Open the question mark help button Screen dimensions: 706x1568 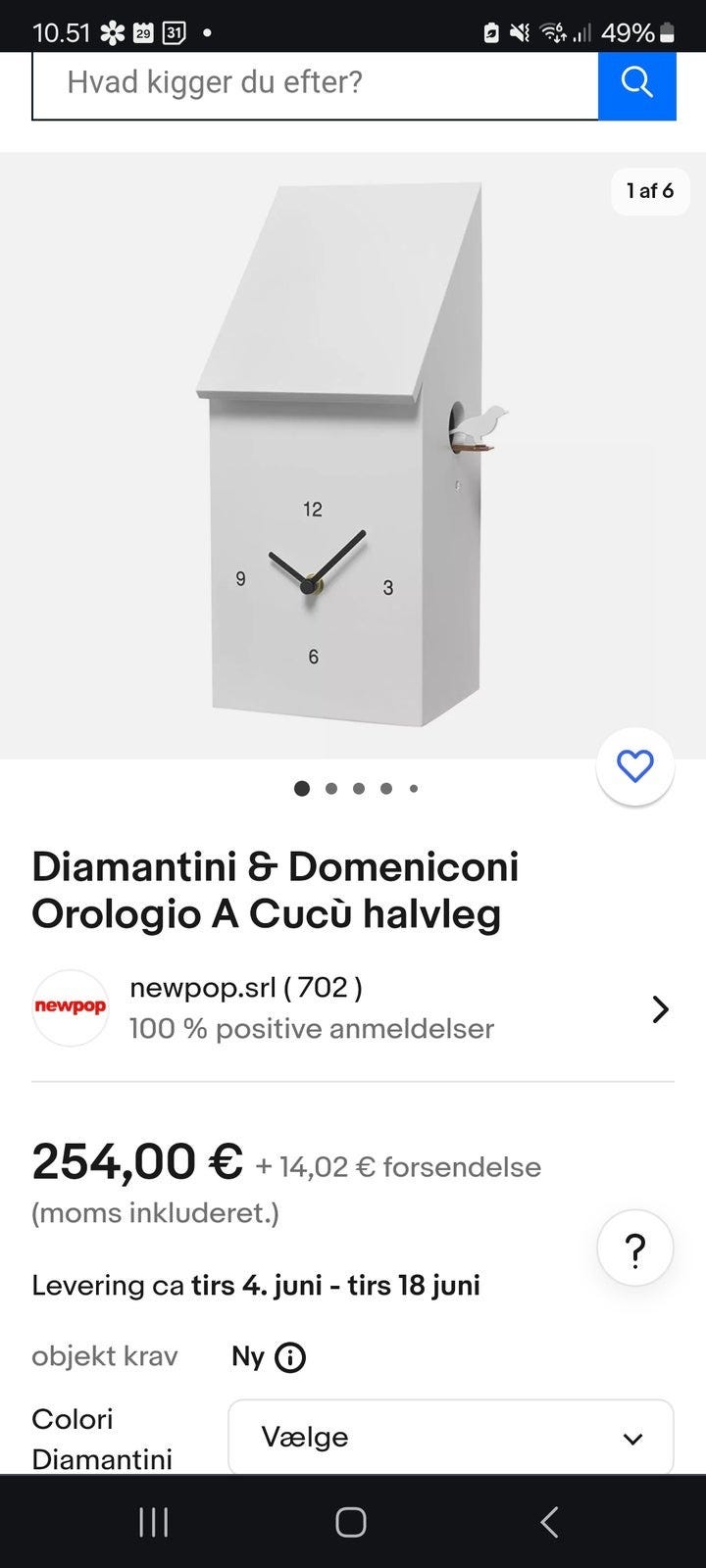click(x=635, y=1249)
